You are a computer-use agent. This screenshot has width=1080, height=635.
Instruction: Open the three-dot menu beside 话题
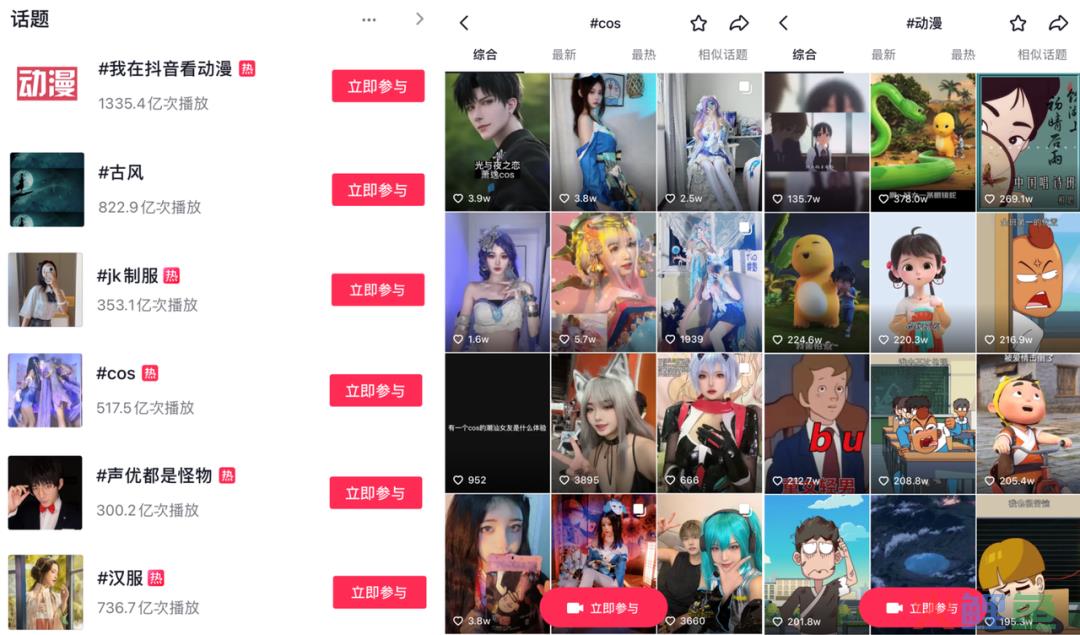click(x=369, y=20)
